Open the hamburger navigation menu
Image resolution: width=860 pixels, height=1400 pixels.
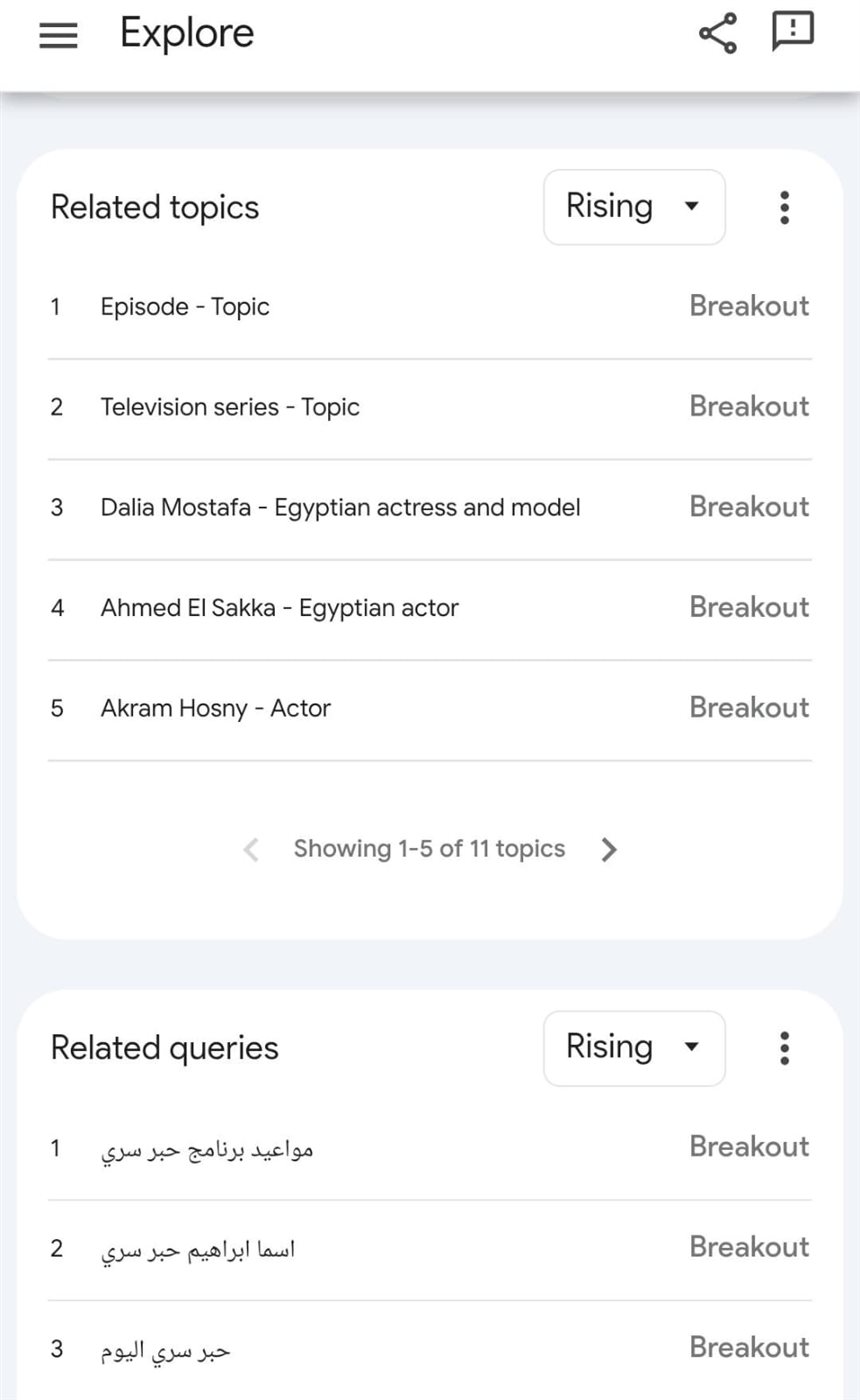pos(58,35)
